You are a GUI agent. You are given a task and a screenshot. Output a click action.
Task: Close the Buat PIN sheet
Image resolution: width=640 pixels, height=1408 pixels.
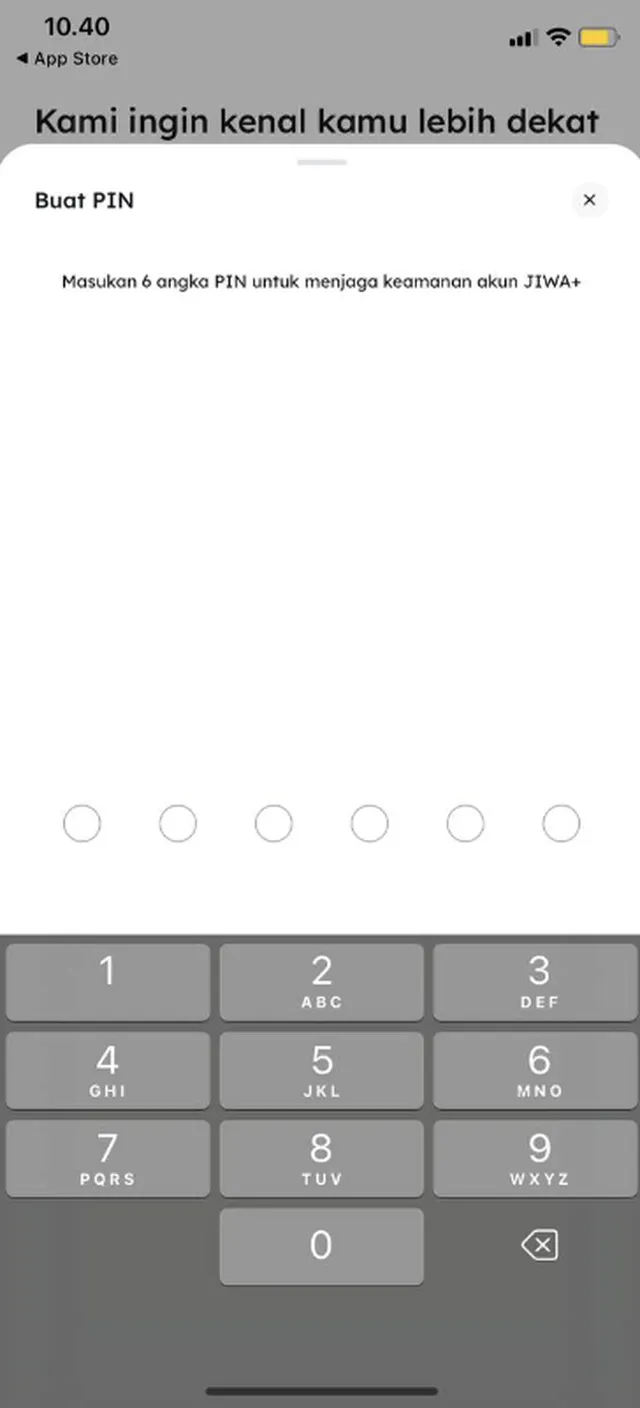pos(589,200)
